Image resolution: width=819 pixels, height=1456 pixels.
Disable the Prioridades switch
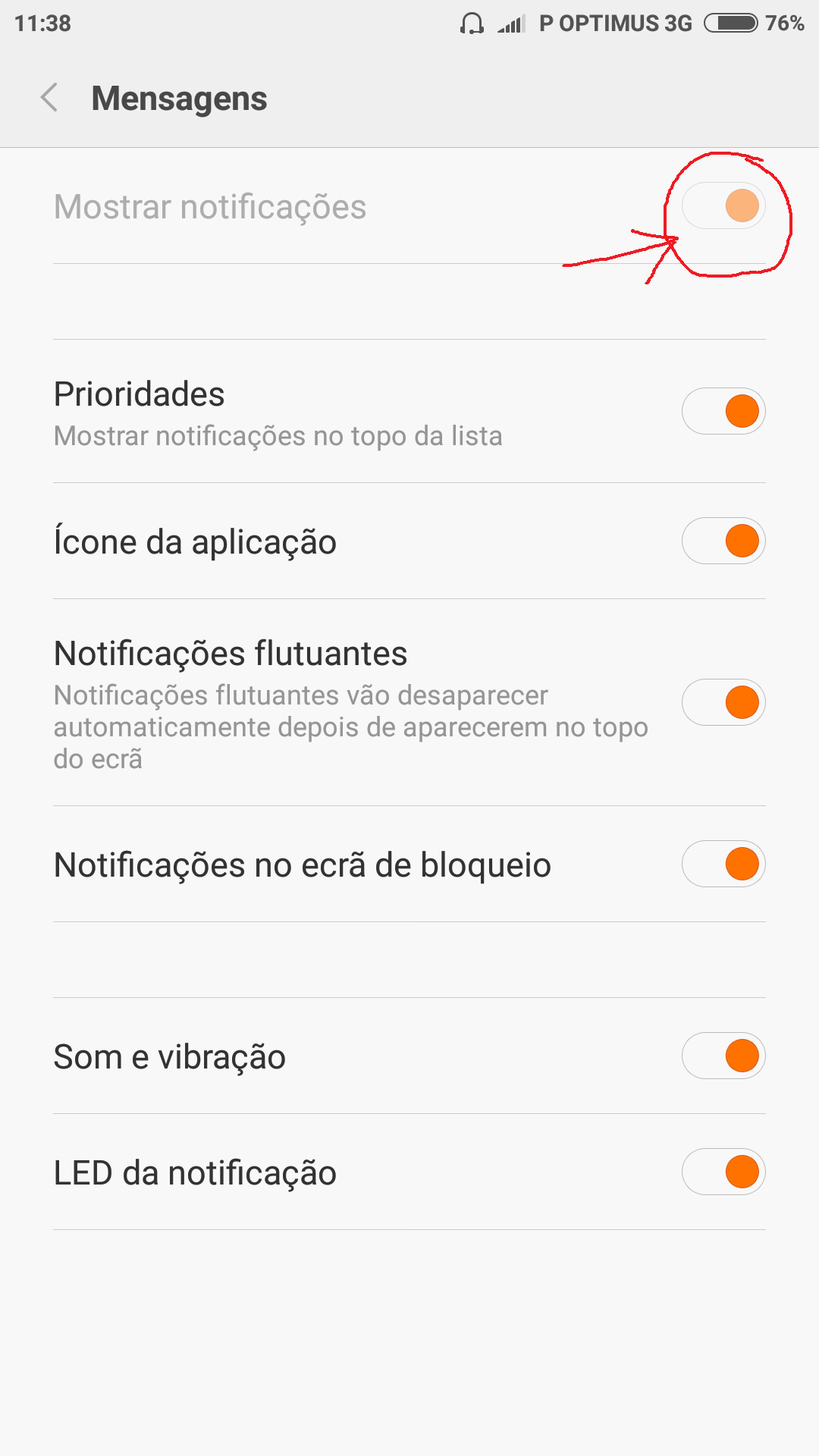pyautogui.click(x=723, y=411)
